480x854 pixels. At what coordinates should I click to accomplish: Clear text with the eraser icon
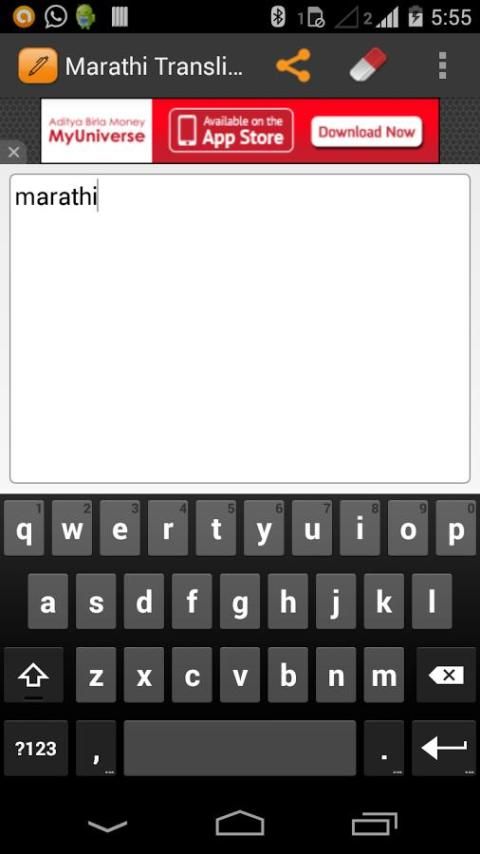pyautogui.click(x=368, y=65)
